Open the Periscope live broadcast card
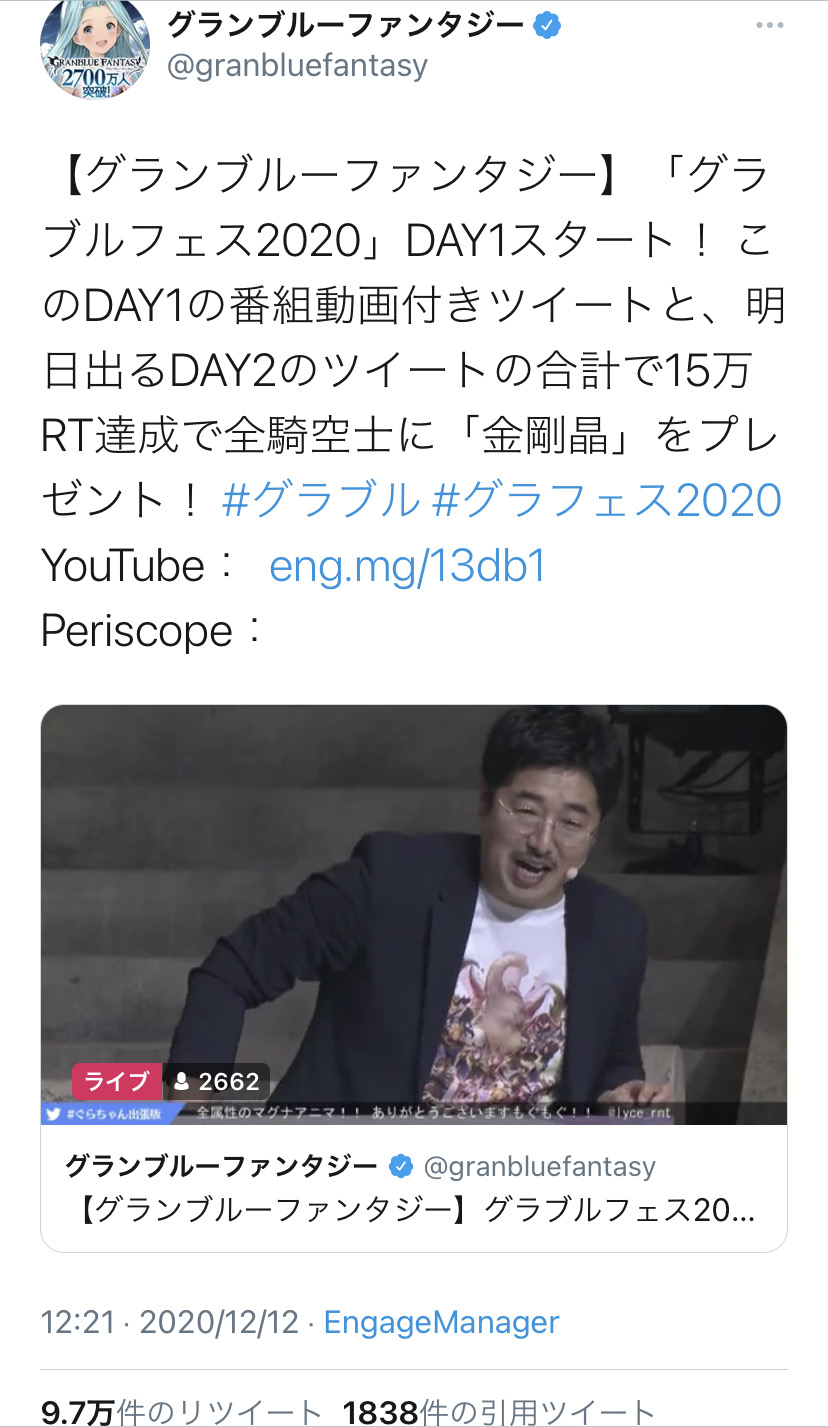The width and height of the screenshot is (828, 1427). tap(414, 978)
